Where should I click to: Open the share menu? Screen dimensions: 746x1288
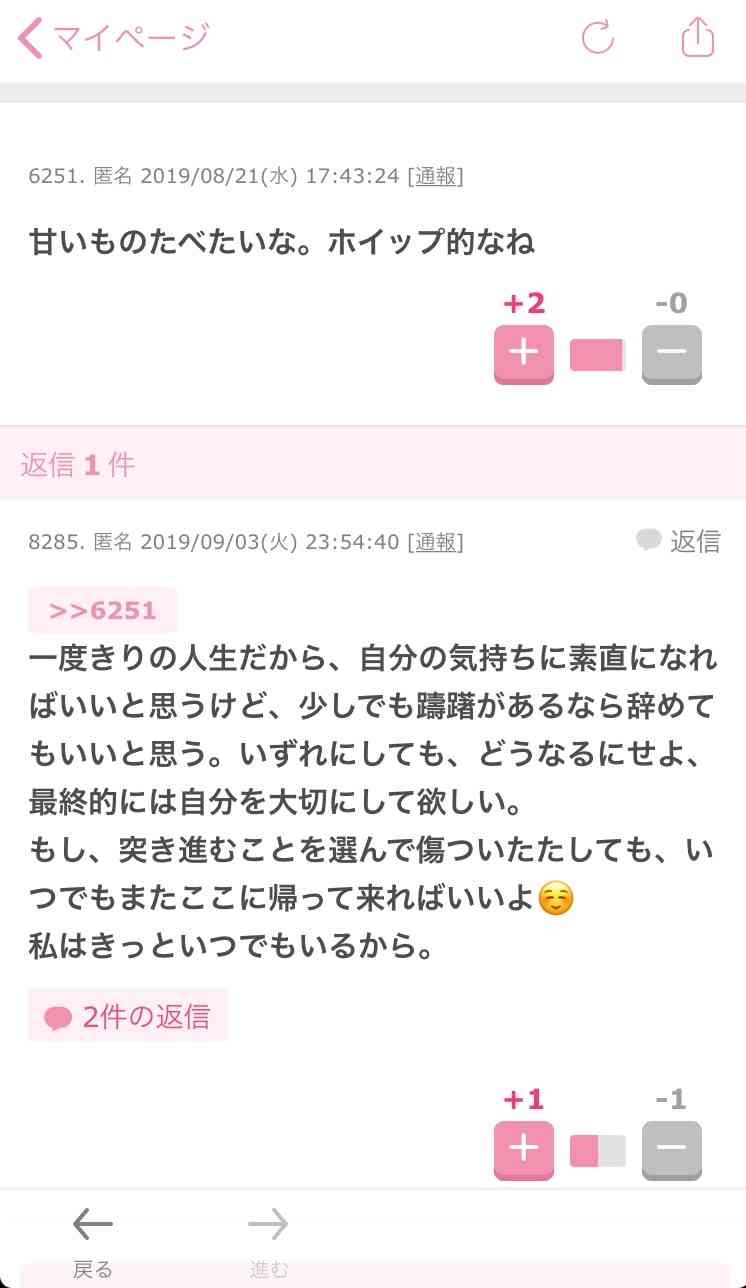point(698,38)
